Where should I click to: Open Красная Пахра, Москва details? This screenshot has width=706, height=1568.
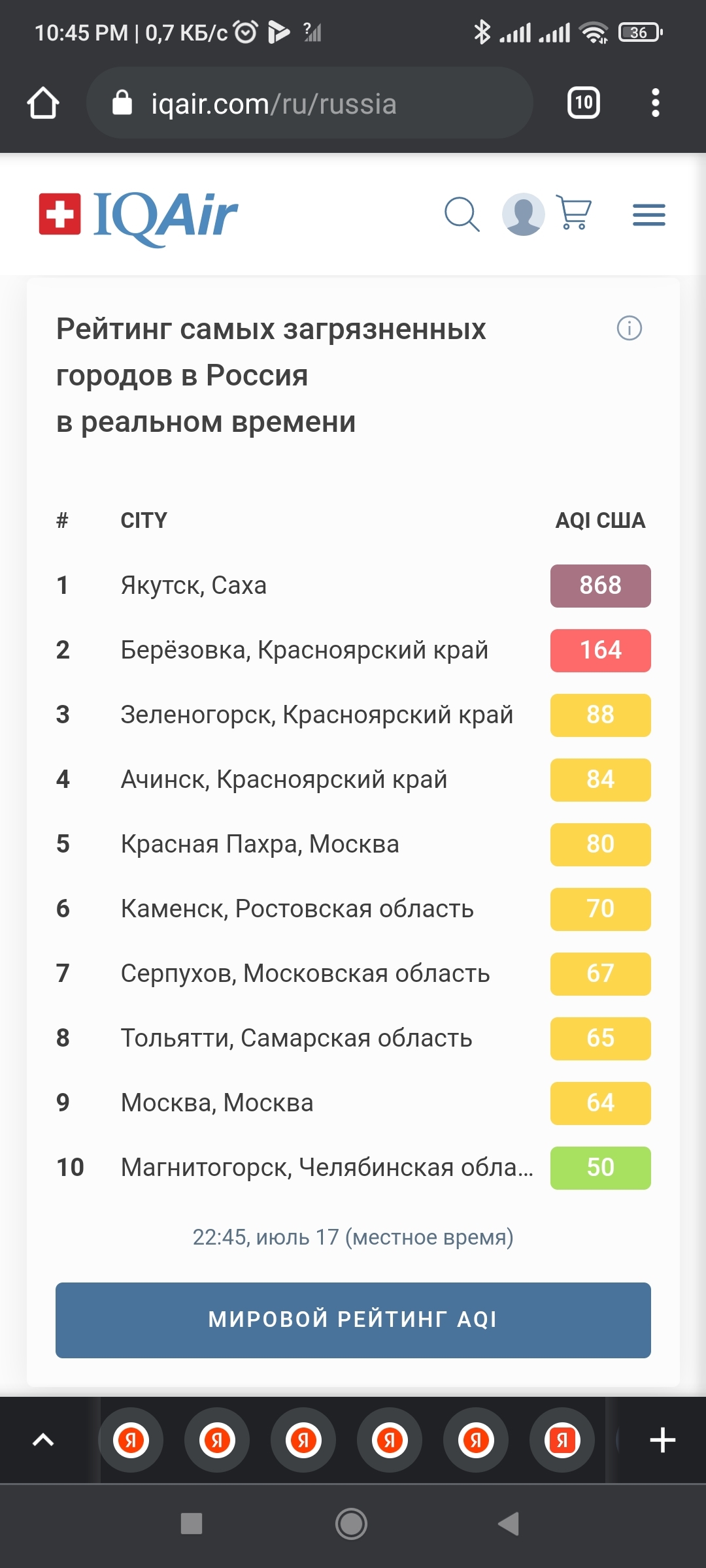[260, 844]
